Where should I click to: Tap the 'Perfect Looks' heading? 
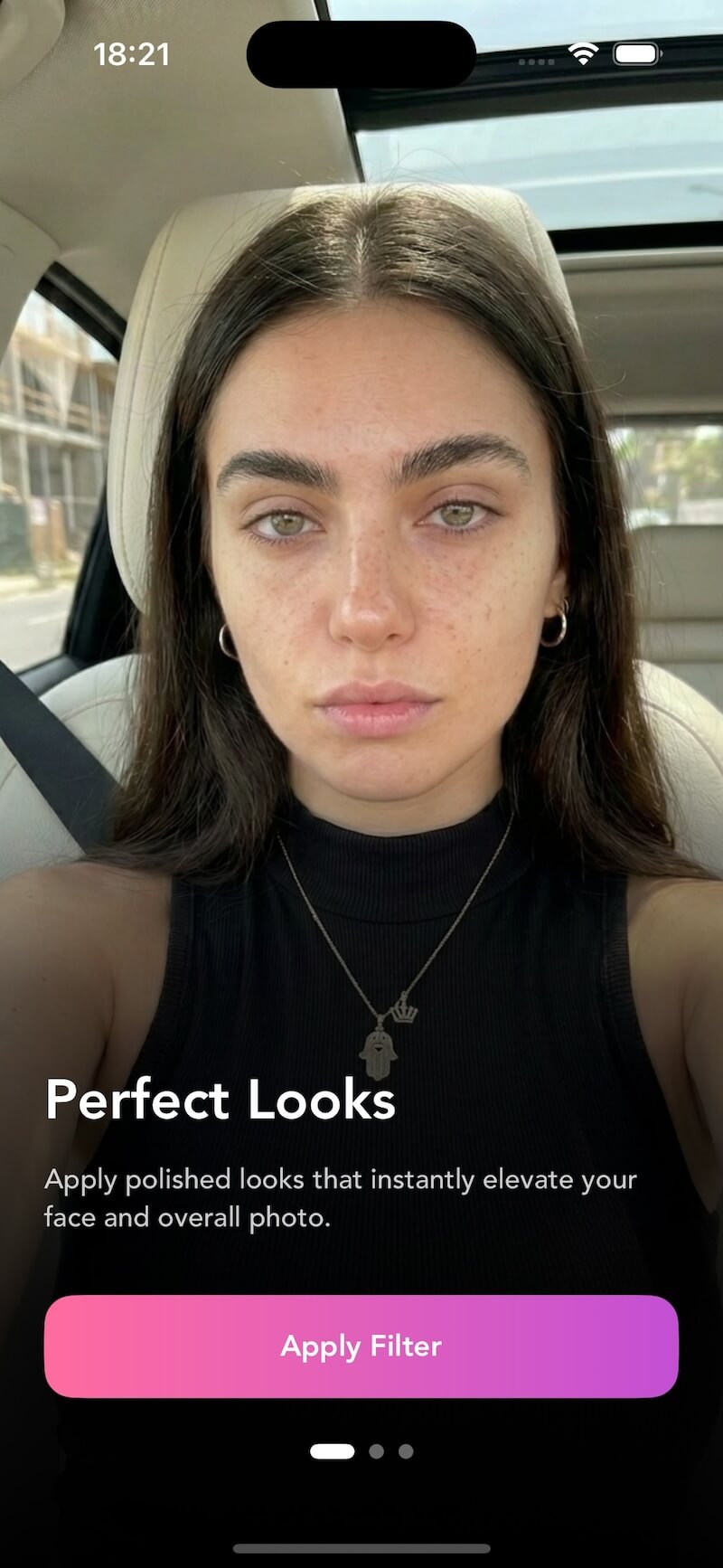pyautogui.click(x=220, y=1100)
